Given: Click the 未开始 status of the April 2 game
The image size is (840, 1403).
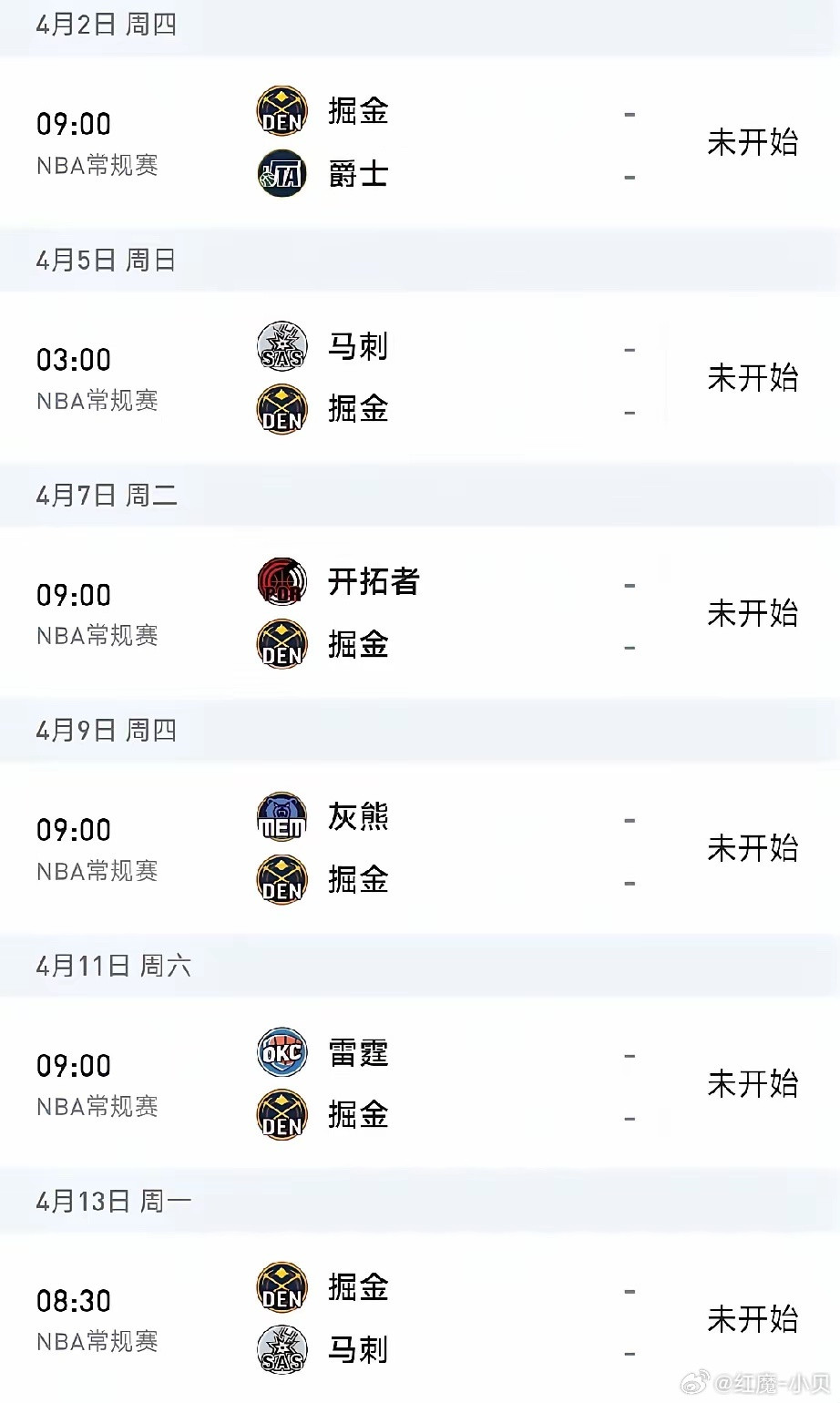Looking at the screenshot, I should [753, 143].
